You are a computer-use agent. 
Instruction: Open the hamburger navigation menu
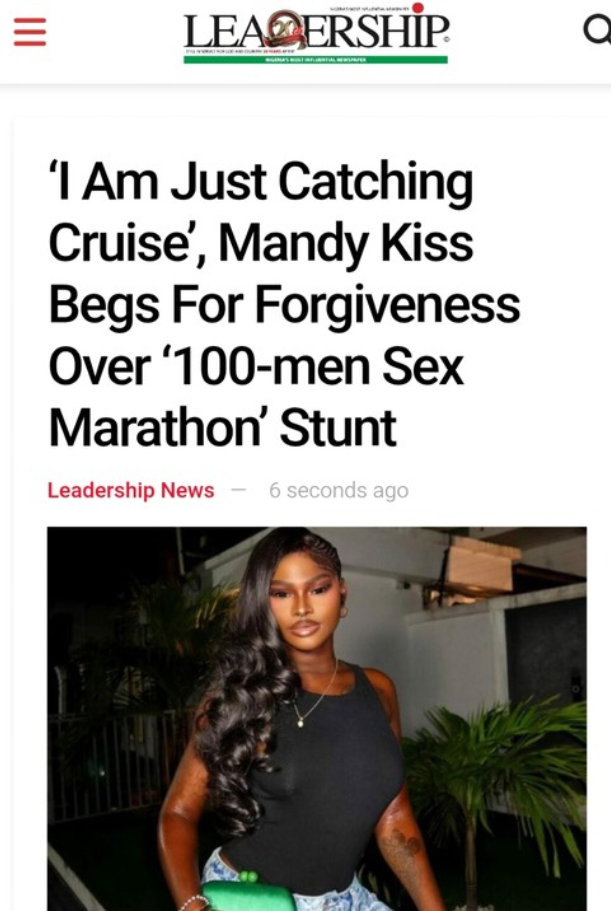click(30, 33)
